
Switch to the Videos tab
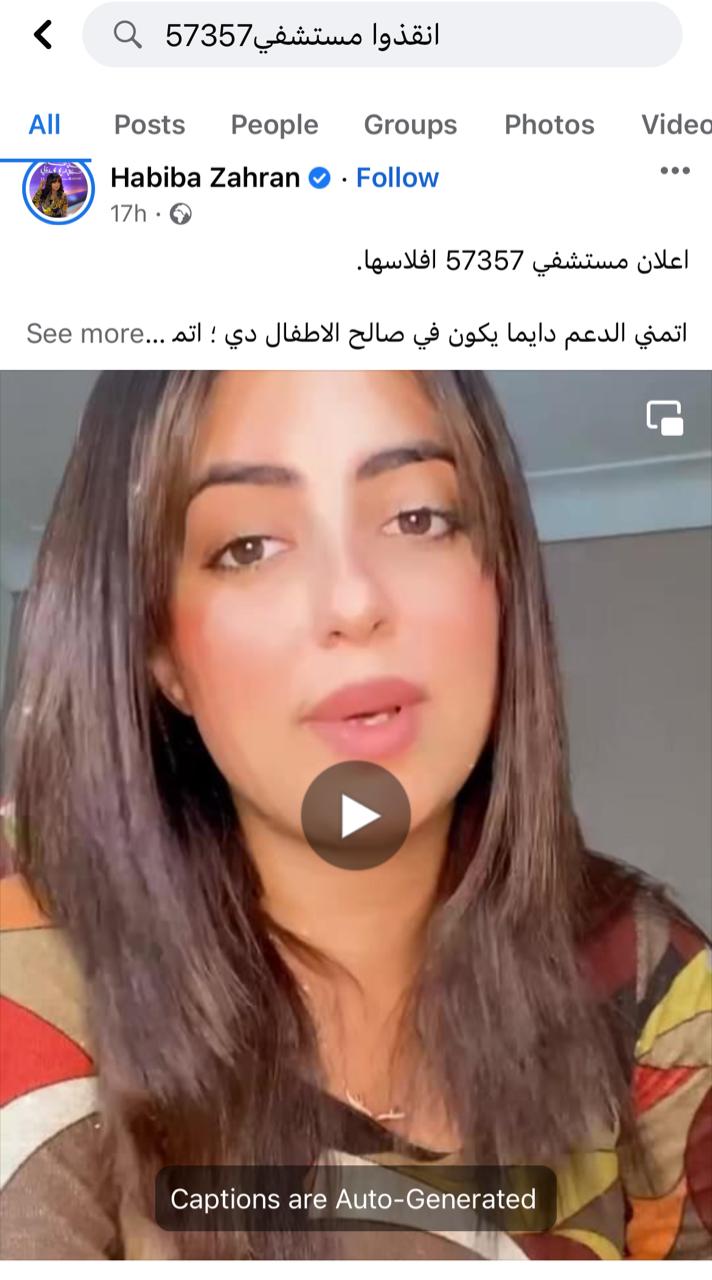676,124
